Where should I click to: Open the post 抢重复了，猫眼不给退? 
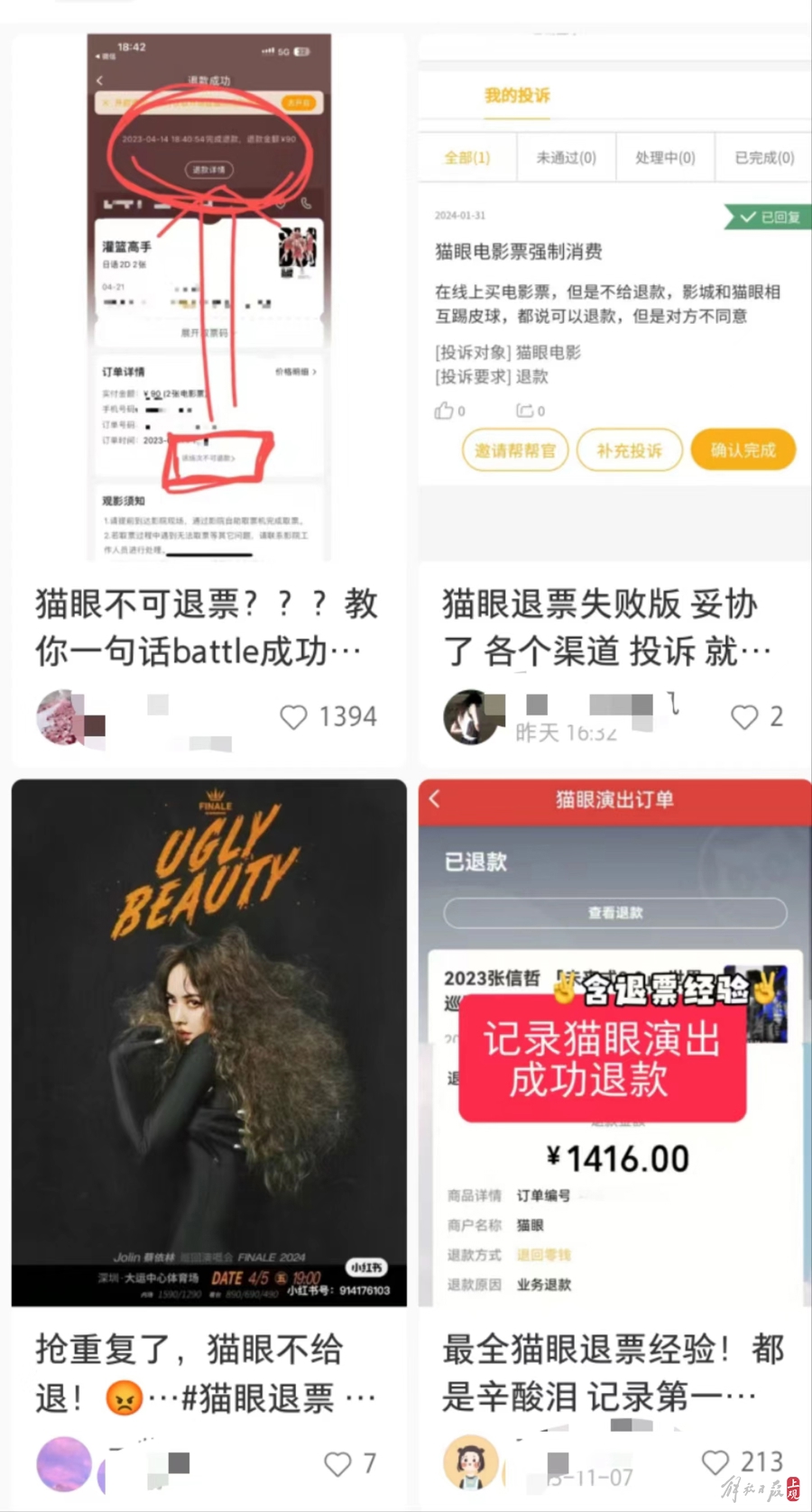point(208,1373)
